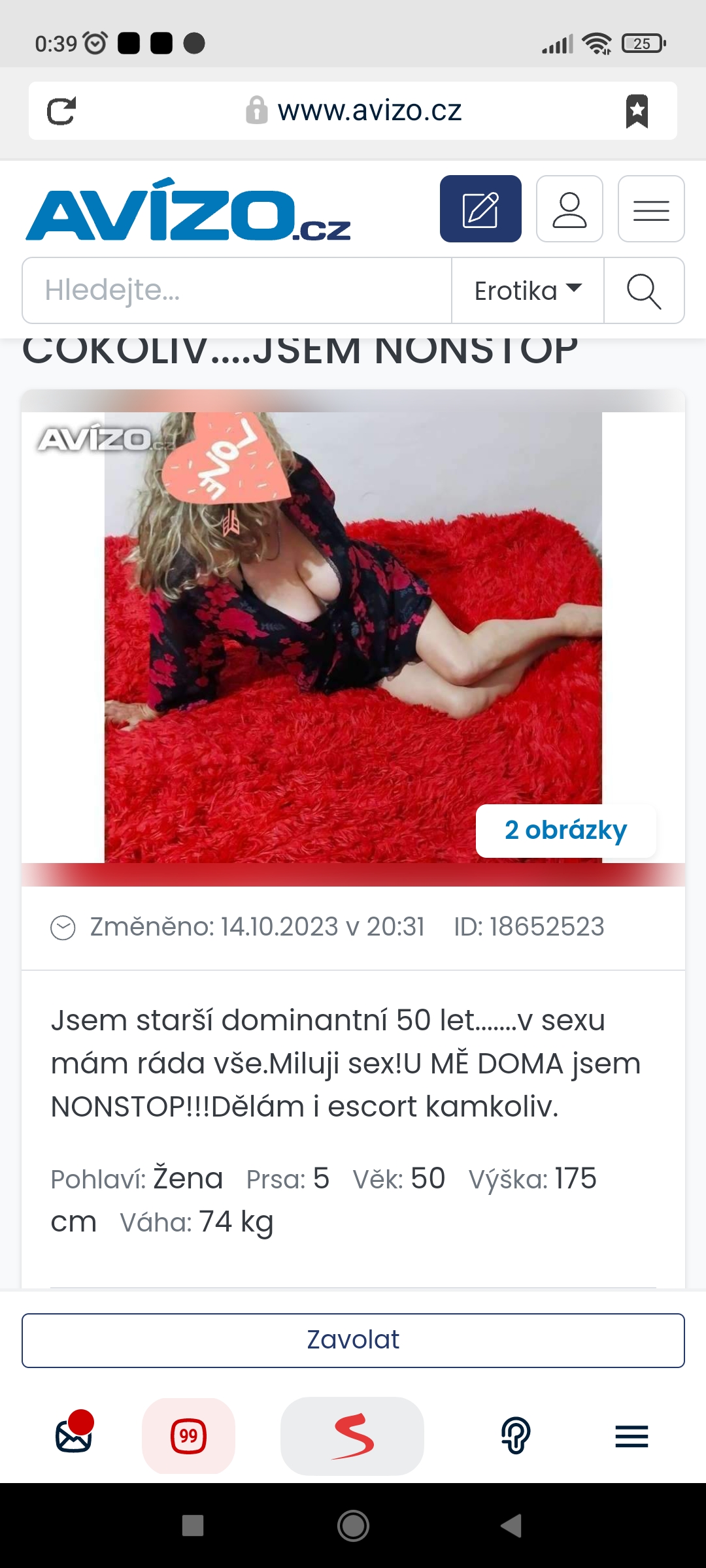This screenshot has width=706, height=1568.
Task: Bookmark the avizo.cz page
Action: (x=637, y=111)
